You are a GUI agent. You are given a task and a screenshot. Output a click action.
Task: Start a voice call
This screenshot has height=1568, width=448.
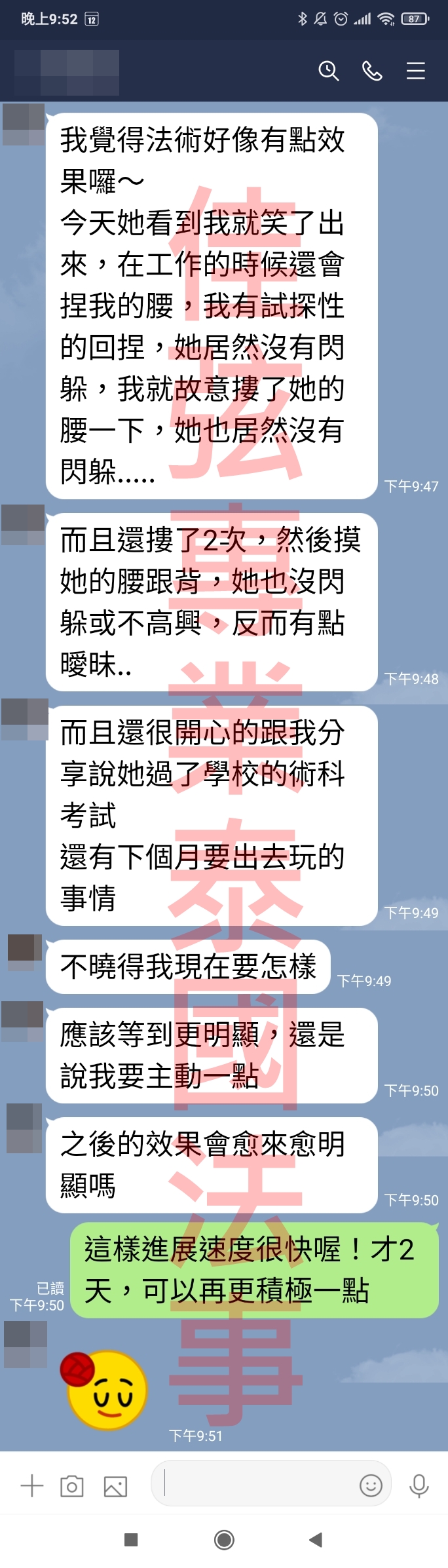pyautogui.click(x=372, y=71)
